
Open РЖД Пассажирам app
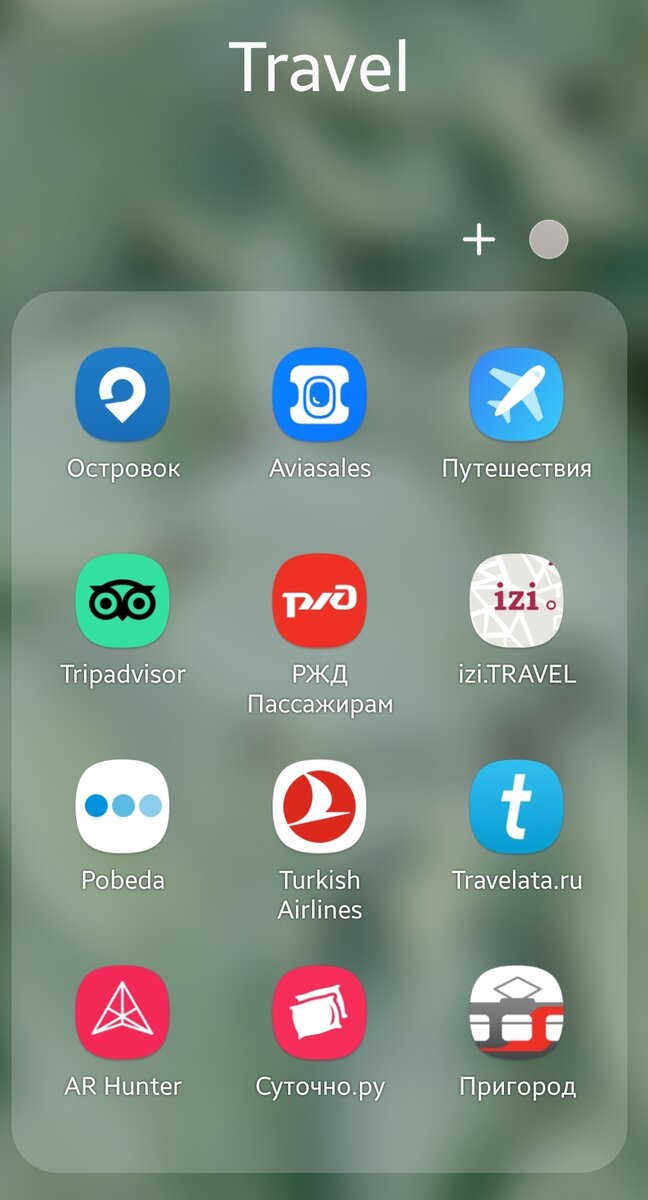[x=320, y=601]
